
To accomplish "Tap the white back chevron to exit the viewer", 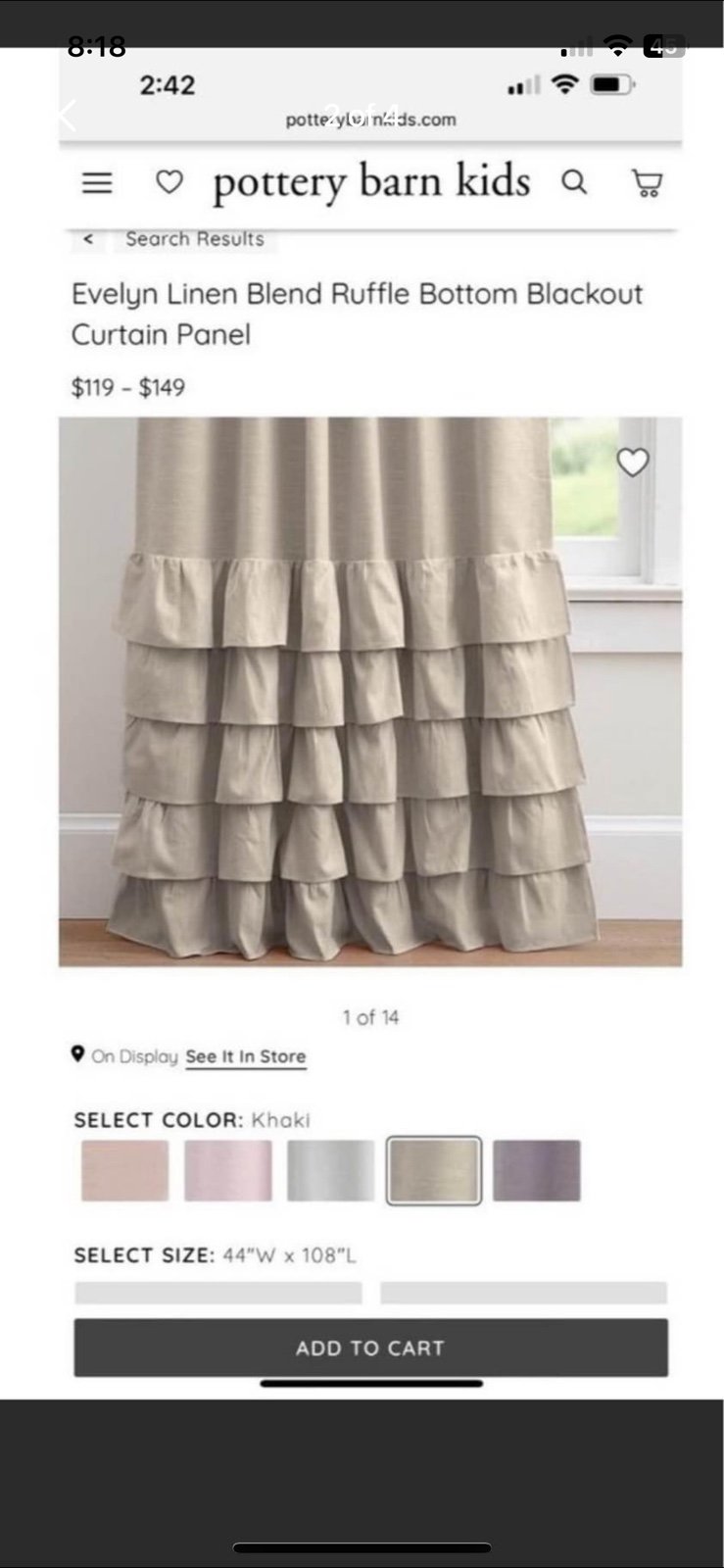I will (68, 116).
